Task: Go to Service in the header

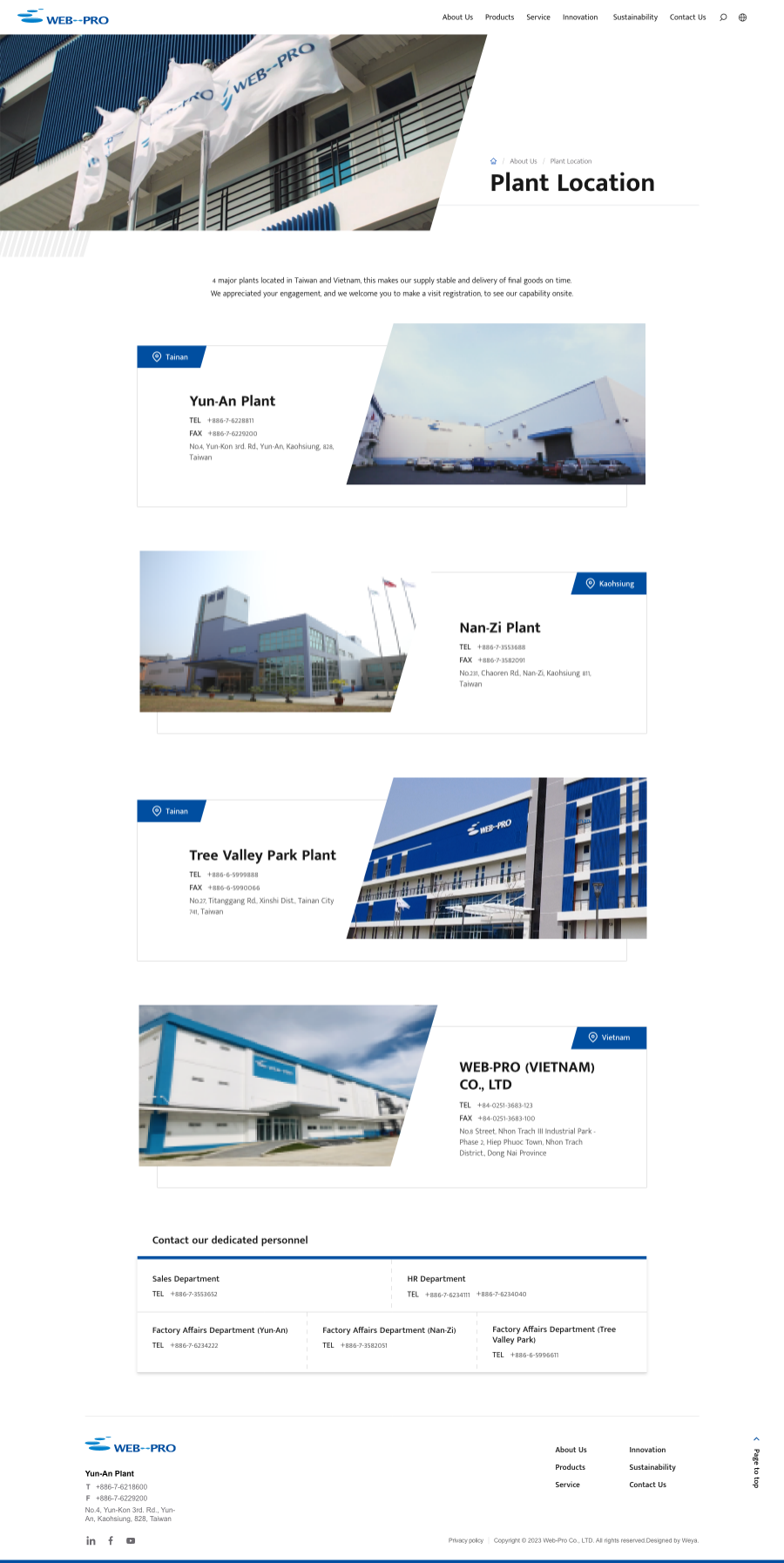Action: (537, 17)
